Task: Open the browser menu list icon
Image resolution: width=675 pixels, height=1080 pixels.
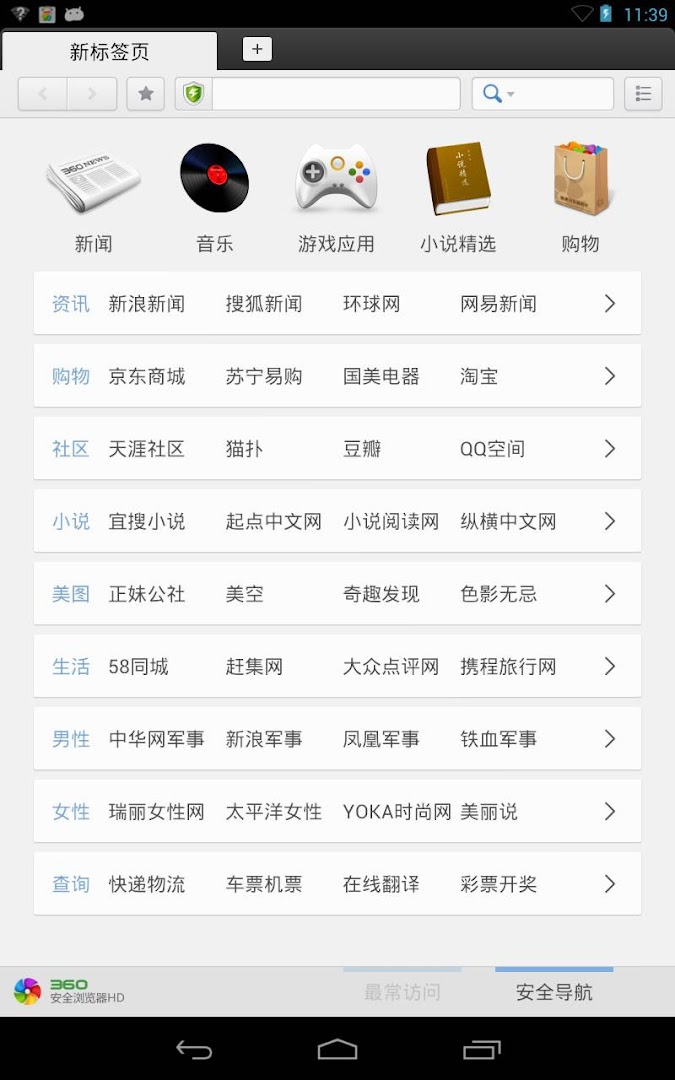Action: point(643,94)
